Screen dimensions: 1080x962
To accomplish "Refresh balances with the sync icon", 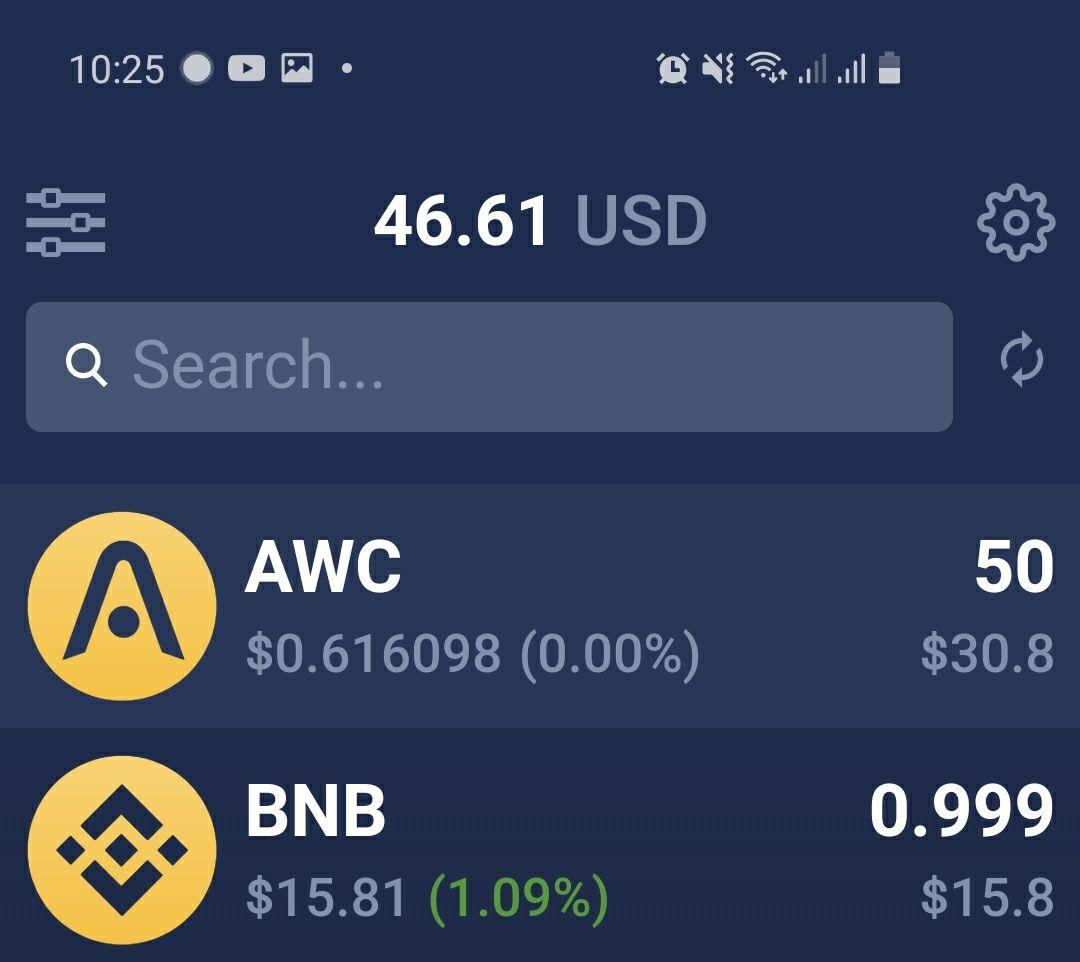I will (x=1022, y=361).
